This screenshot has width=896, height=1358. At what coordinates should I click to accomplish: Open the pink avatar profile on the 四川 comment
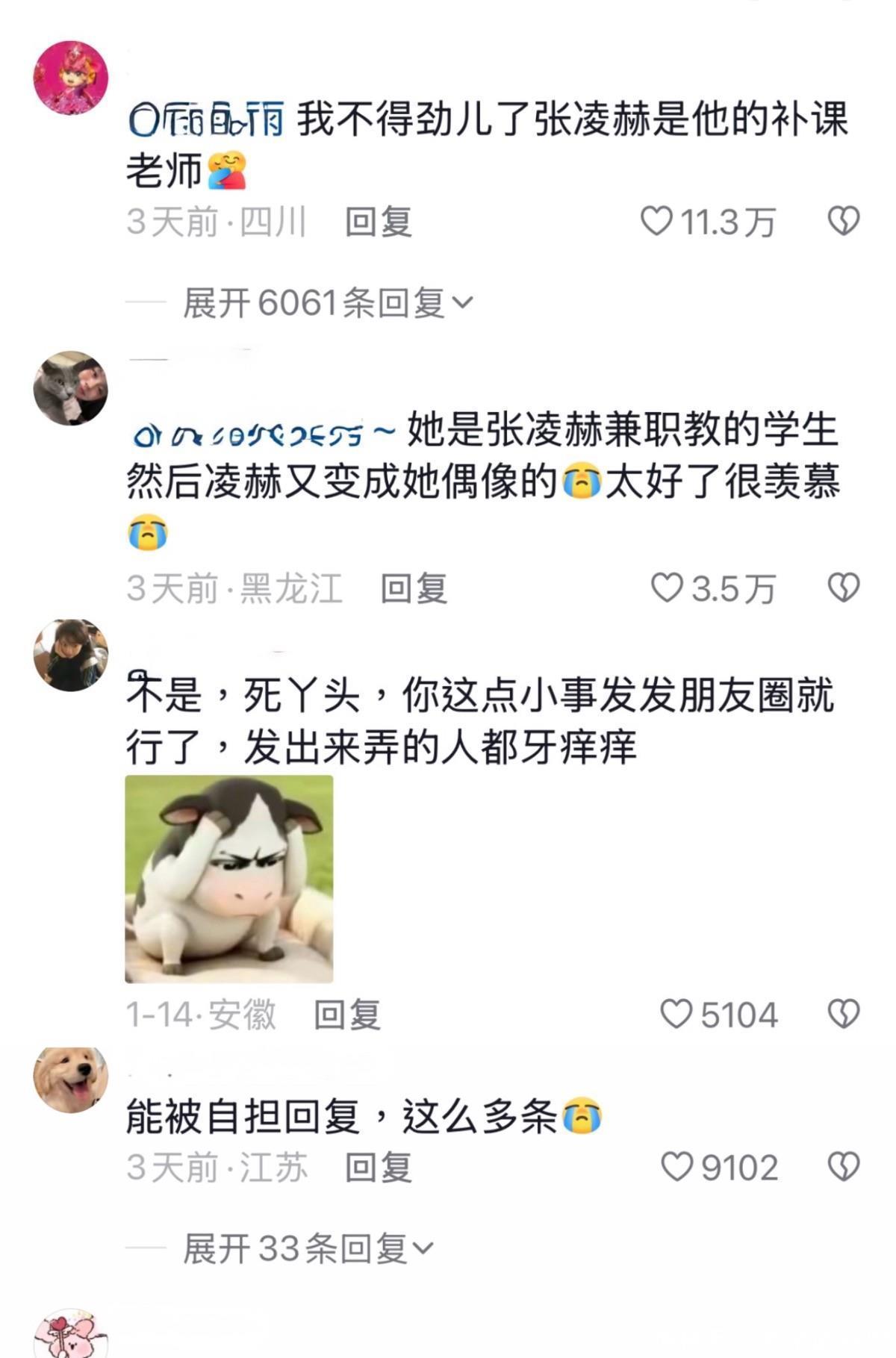click(71, 78)
